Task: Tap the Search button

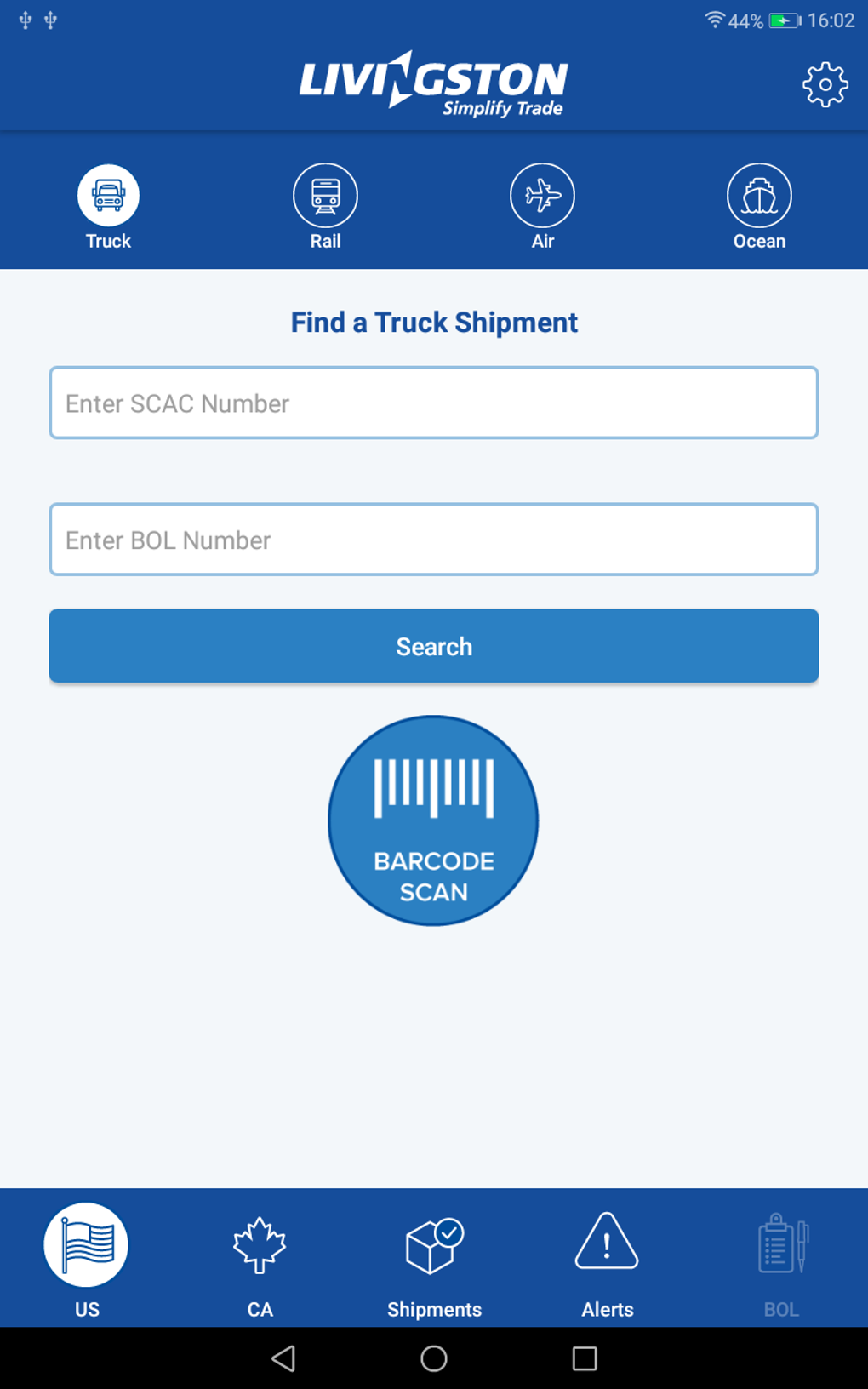Action: point(434,646)
